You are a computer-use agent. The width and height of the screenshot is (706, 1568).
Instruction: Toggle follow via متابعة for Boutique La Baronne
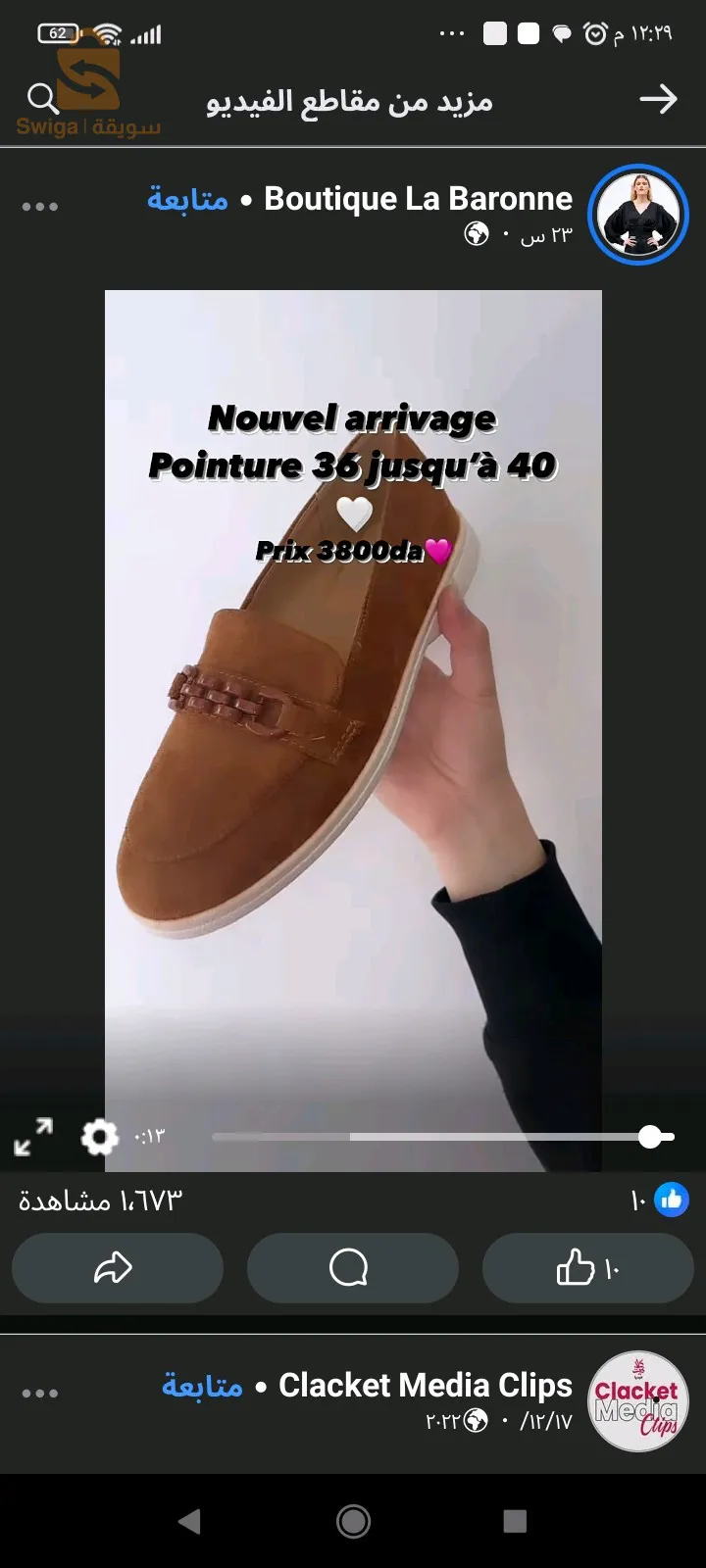(x=187, y=198)
